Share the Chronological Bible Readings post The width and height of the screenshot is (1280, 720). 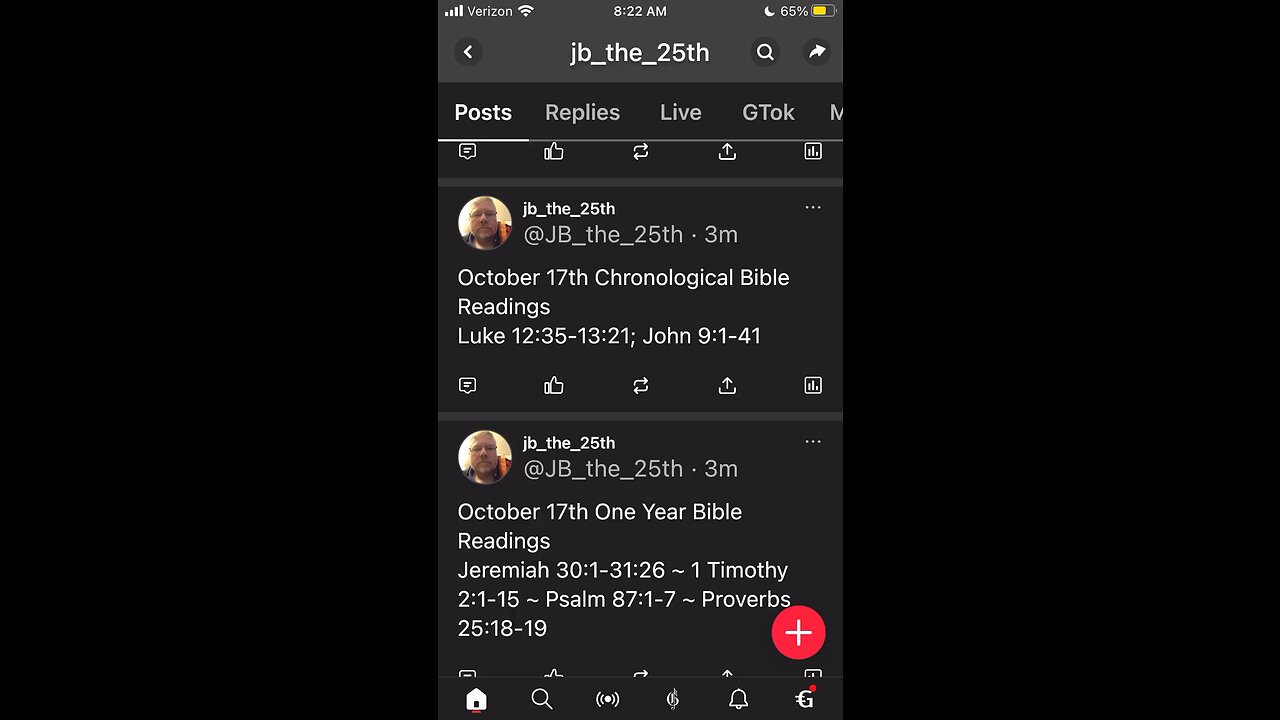(x=727, y=385)
